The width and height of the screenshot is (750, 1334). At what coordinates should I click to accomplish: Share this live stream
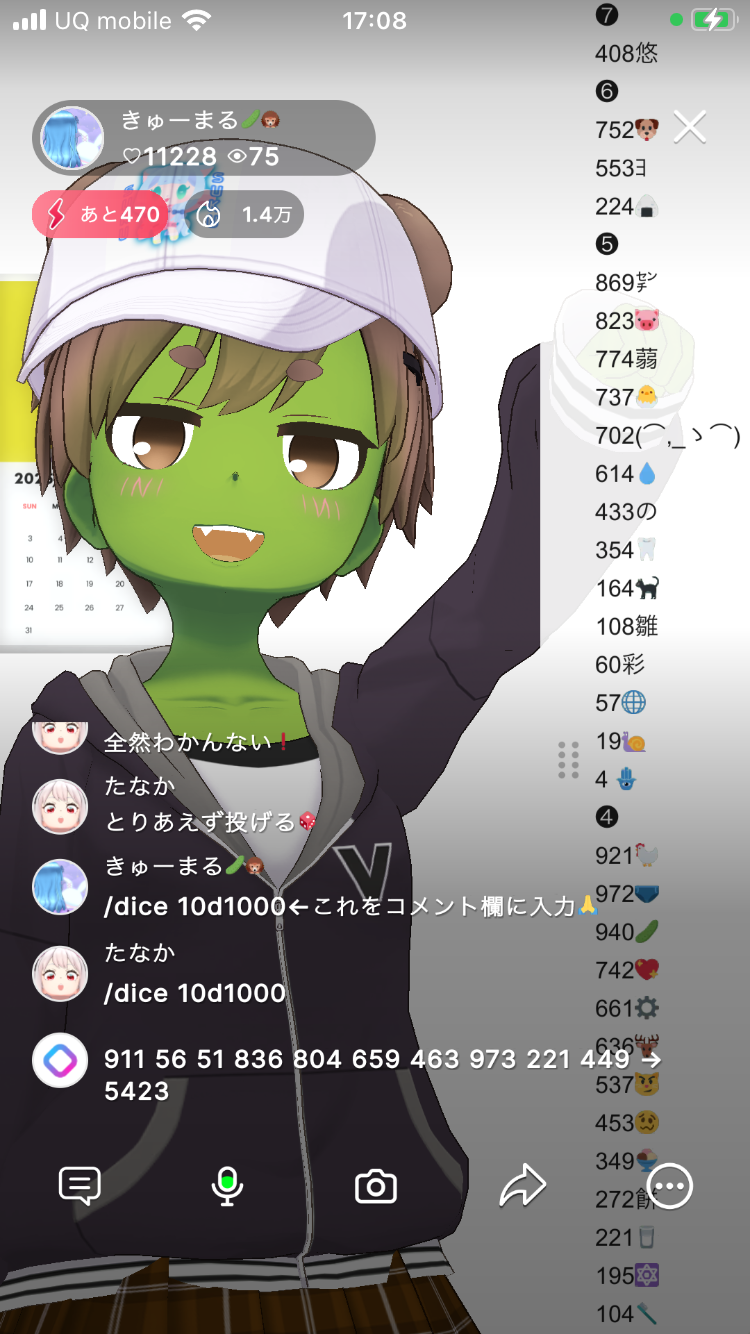[522, 1186]
